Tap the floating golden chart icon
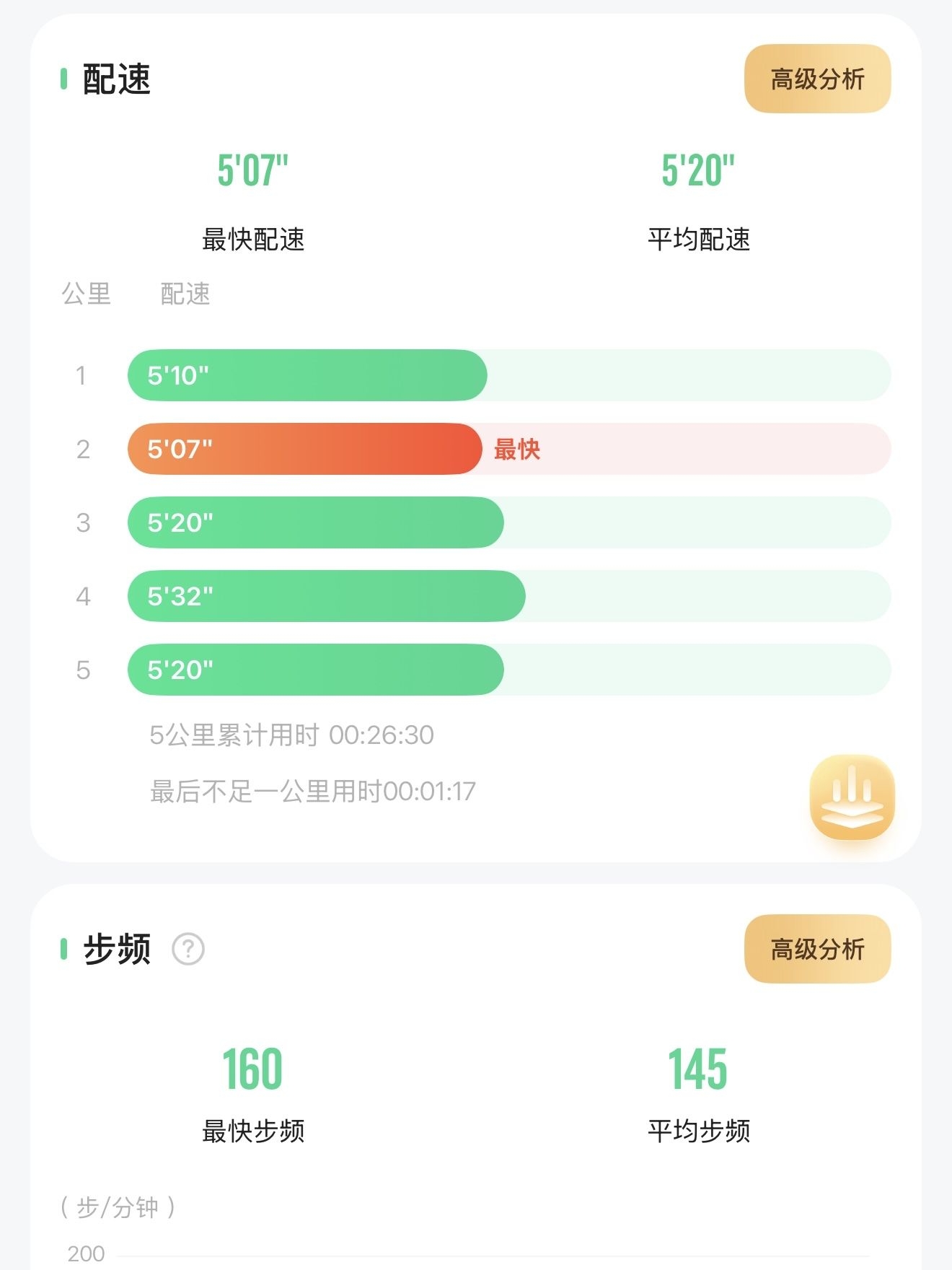The width and height of the screenshot is (952, 1270). [x=852, y=797]
